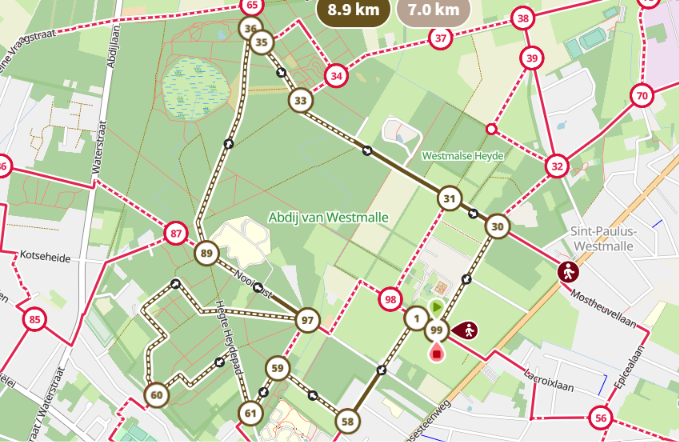Viewport: 679px width, 442px height.
Task: Select node 97 on the map
Action: point(307,320)
